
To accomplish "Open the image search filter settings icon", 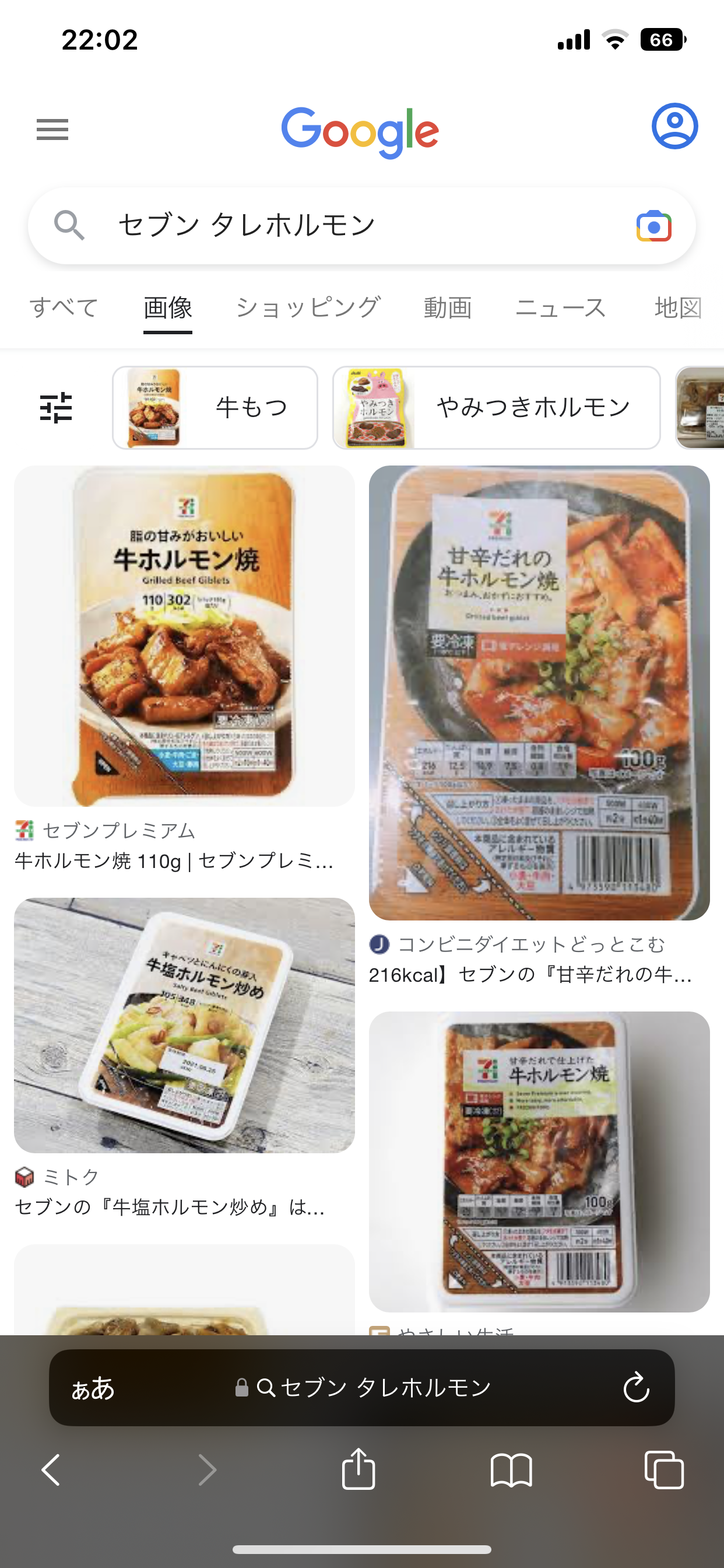I will click(x=56, y=408).
